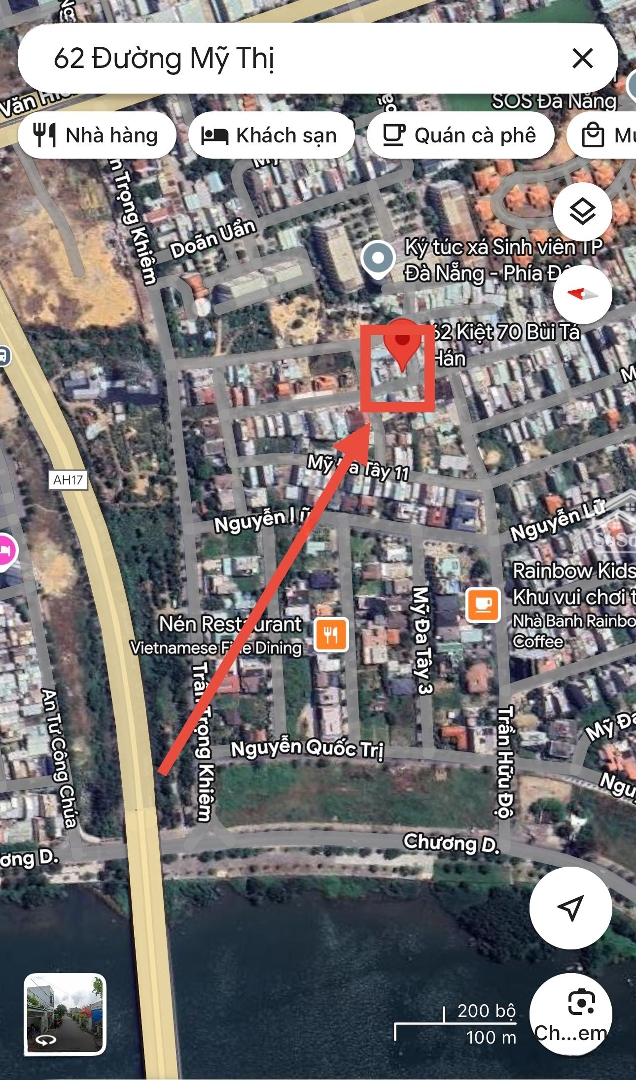Select the Nhà hàng chip
The width and height of the screenshot is (636, 1080).
(96, 135)
